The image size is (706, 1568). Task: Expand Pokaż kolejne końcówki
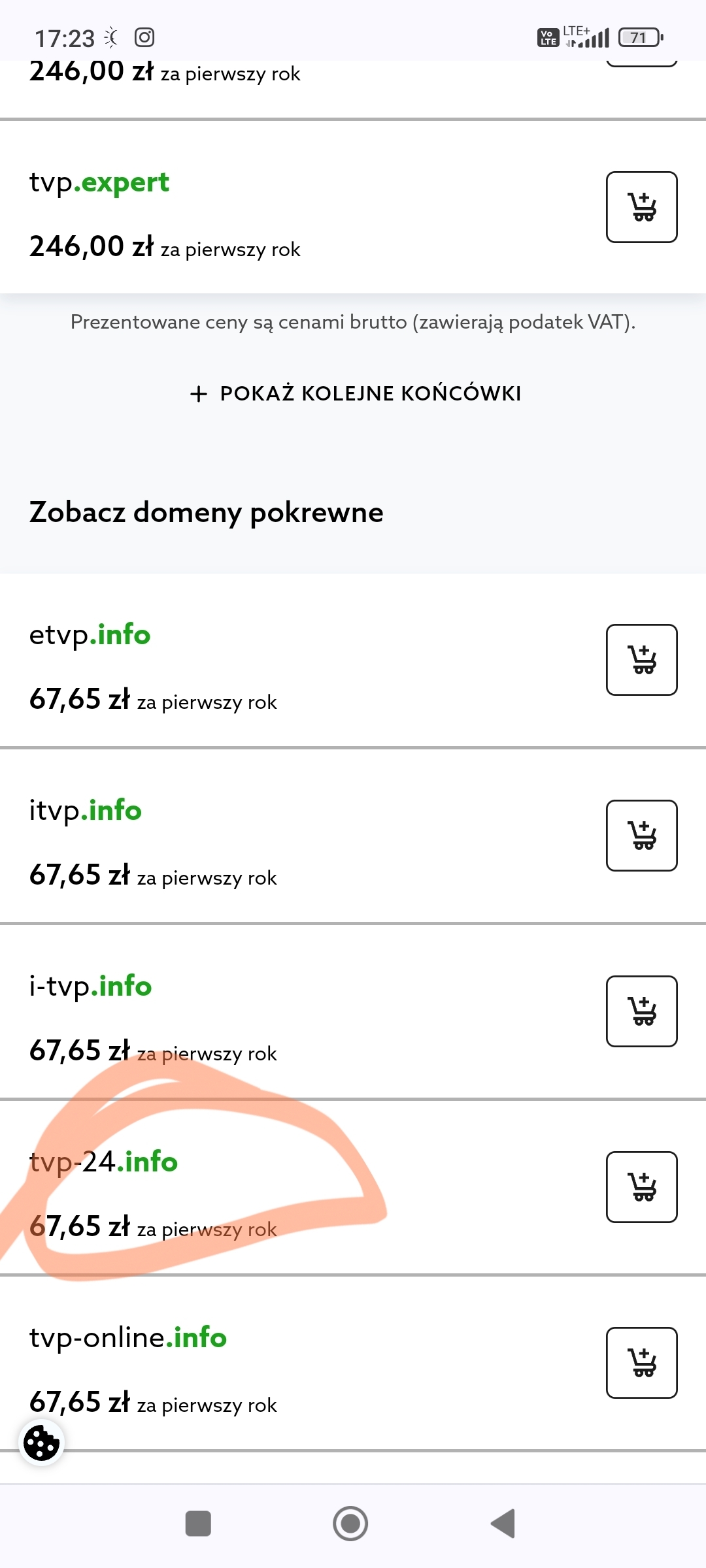point(356,393)
